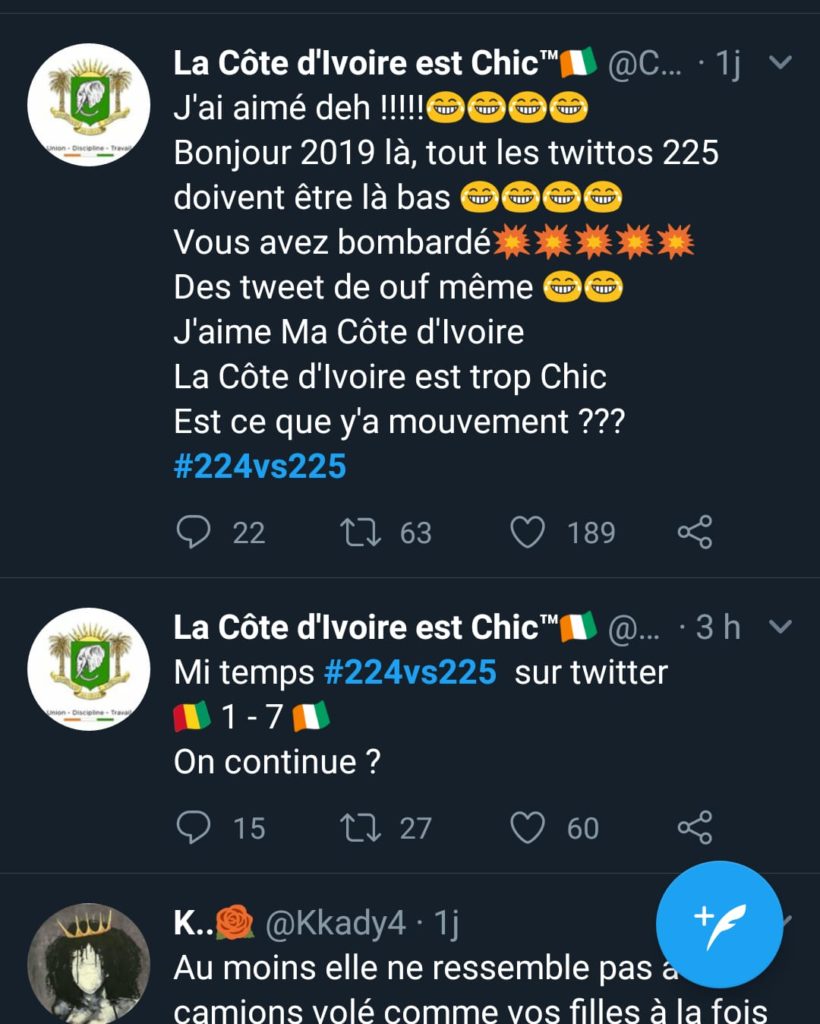820x1024 pixels.
Task: Share the "Mi temps" tweet
Action: tap(695, 827)
